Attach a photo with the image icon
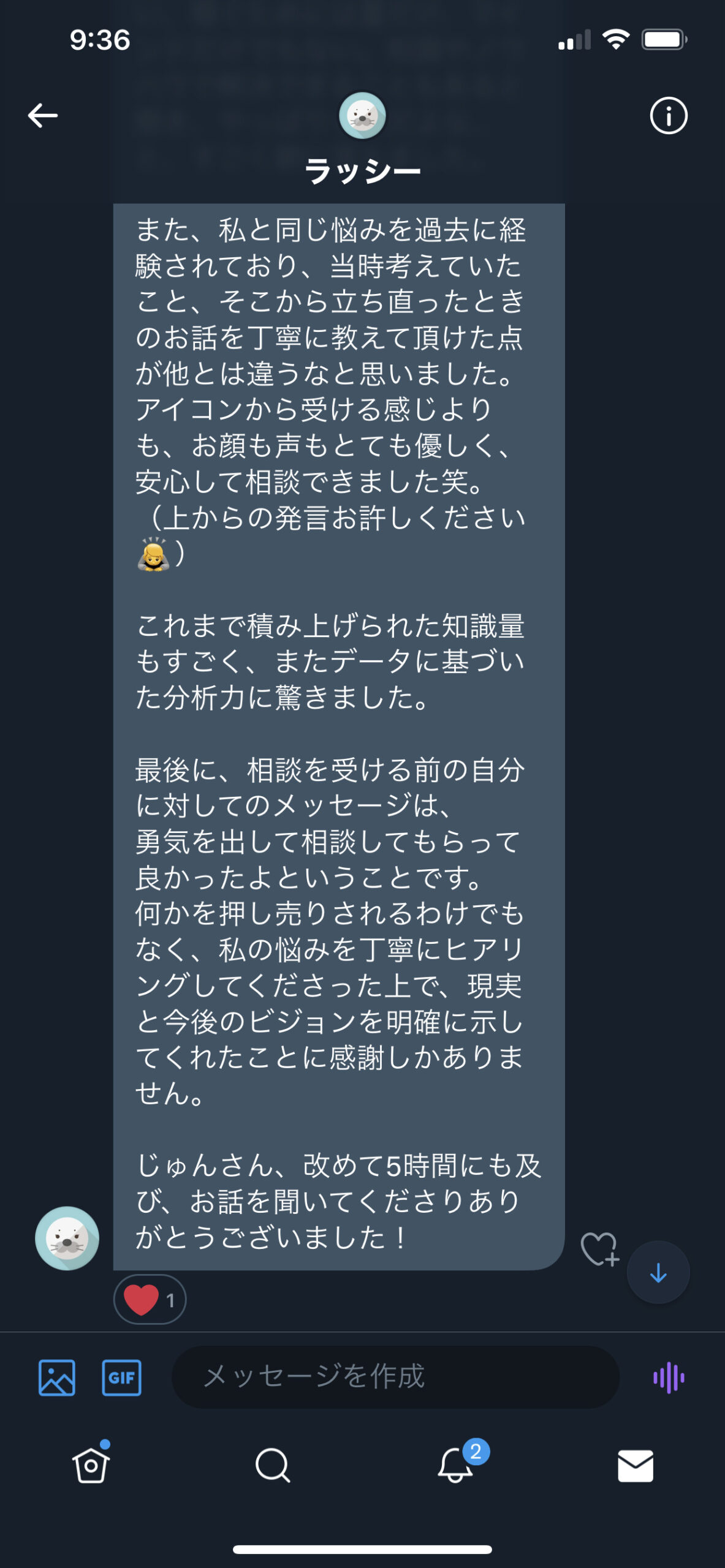Viewport: 725px width, 1568px height. tap(57, 1378)
